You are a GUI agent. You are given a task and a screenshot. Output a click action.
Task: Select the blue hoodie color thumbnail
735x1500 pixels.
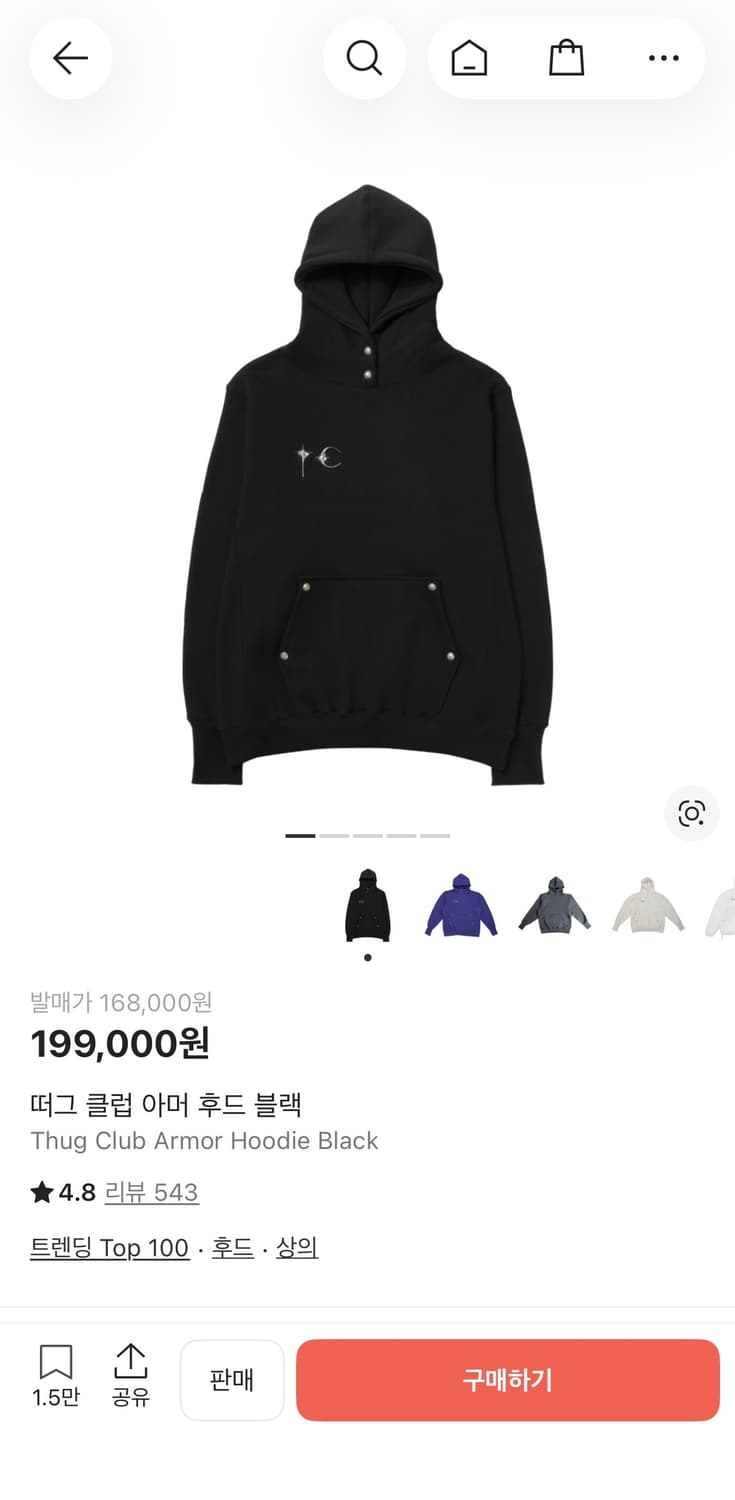click(459, 905)
